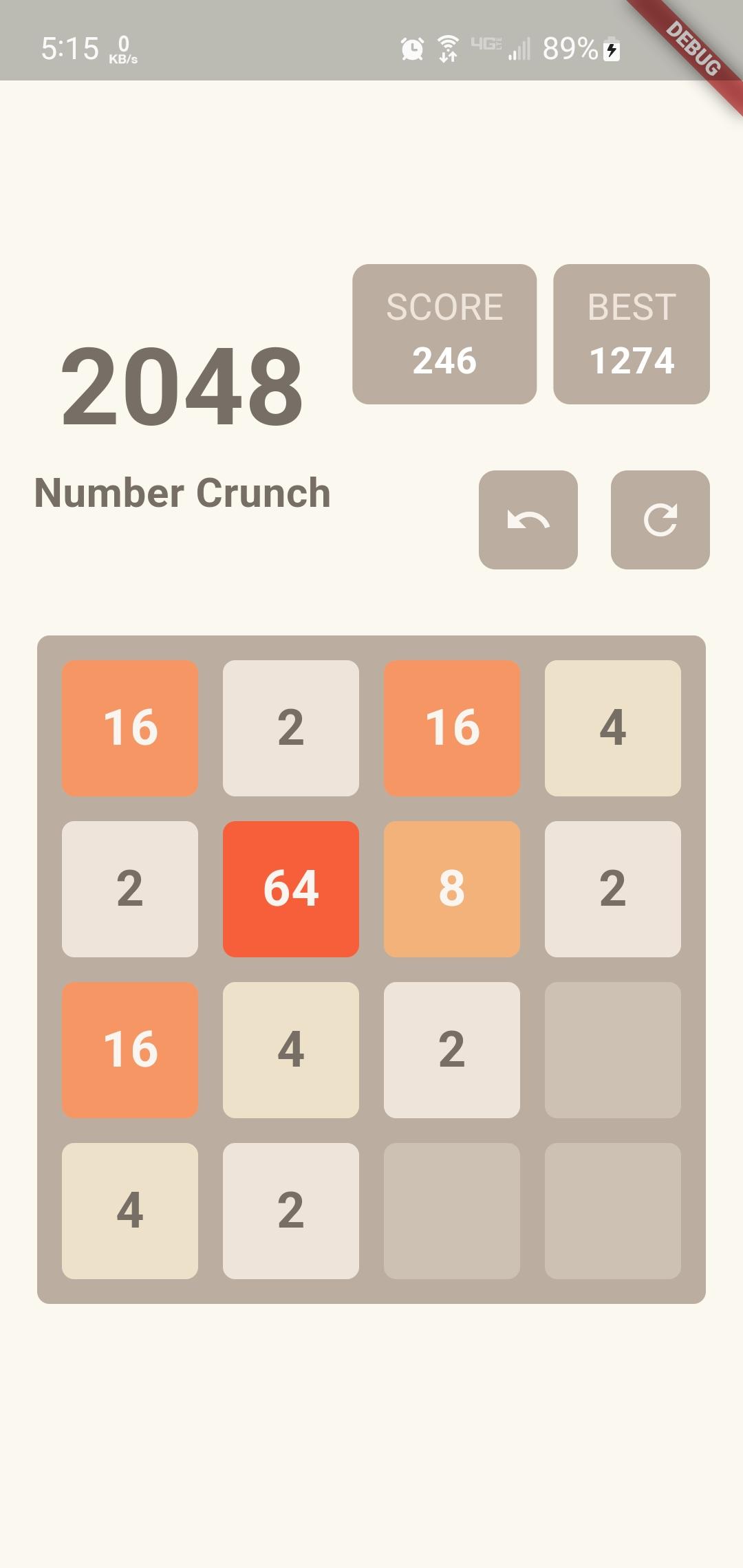The width and height of the screenshot is (743, 1568).
Task: Tap the 8 tile on the board
Action: point(452,889)
